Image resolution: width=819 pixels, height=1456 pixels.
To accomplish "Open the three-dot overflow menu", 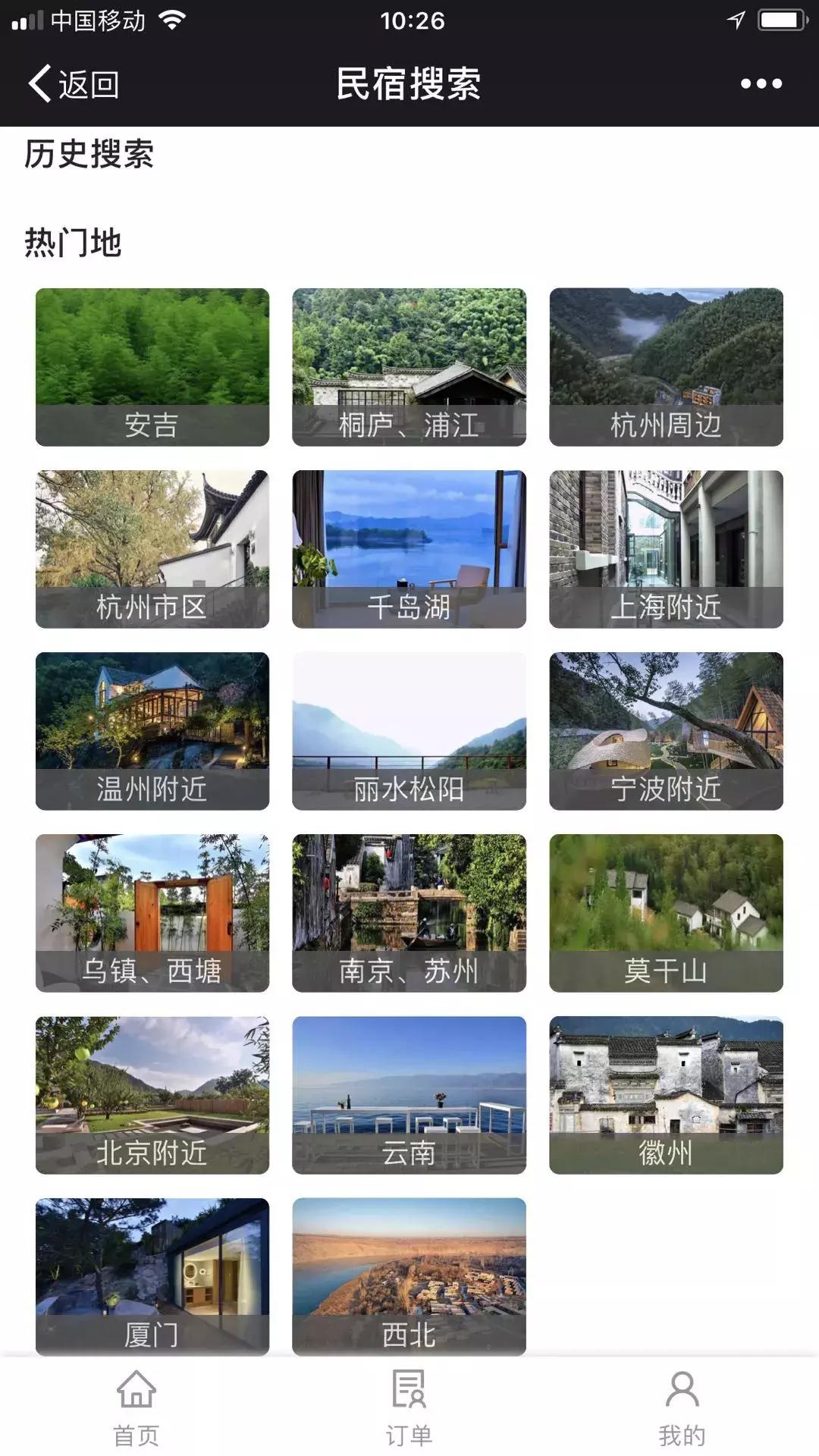I will pos(761,83).
